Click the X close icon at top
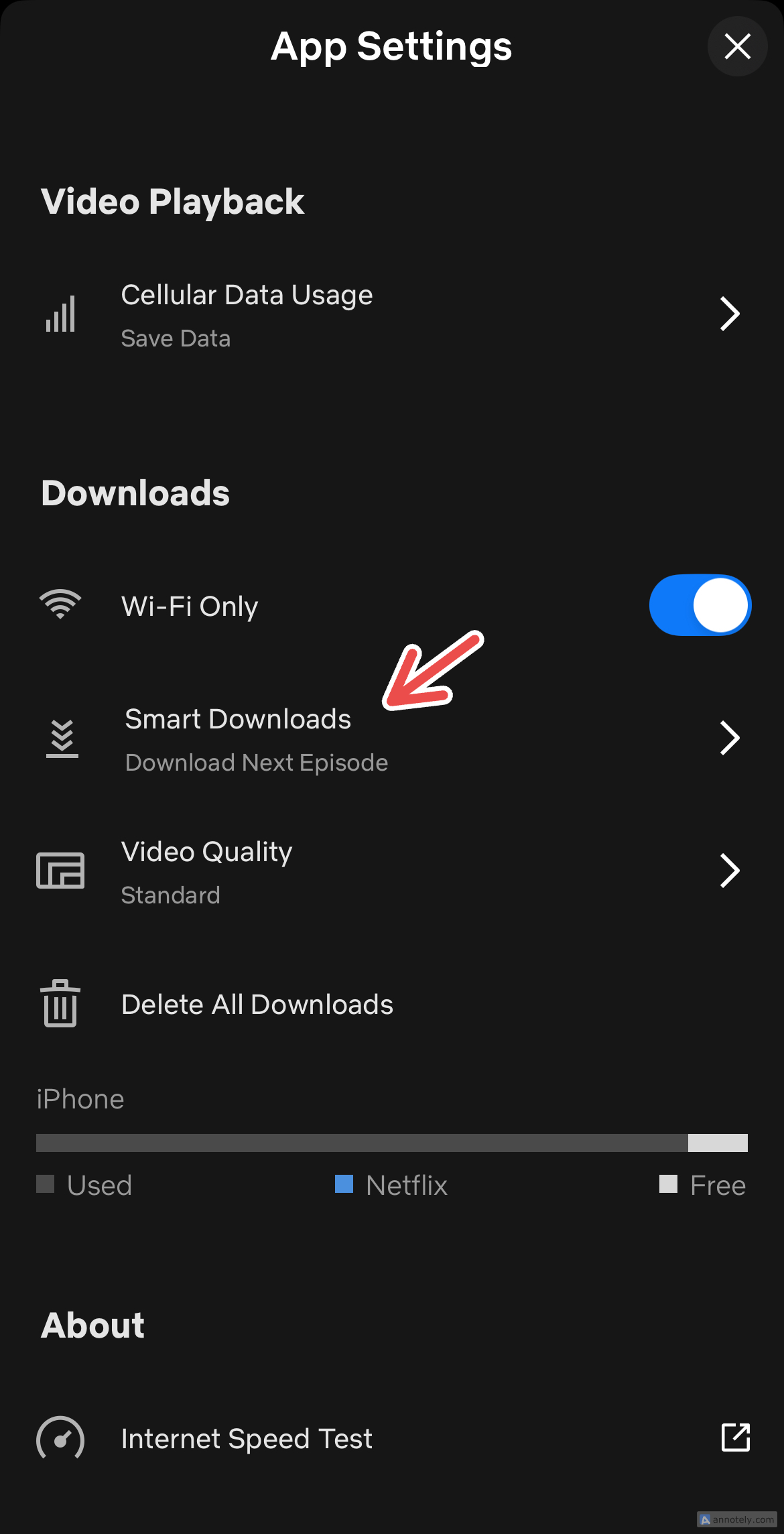 (737, 46)
